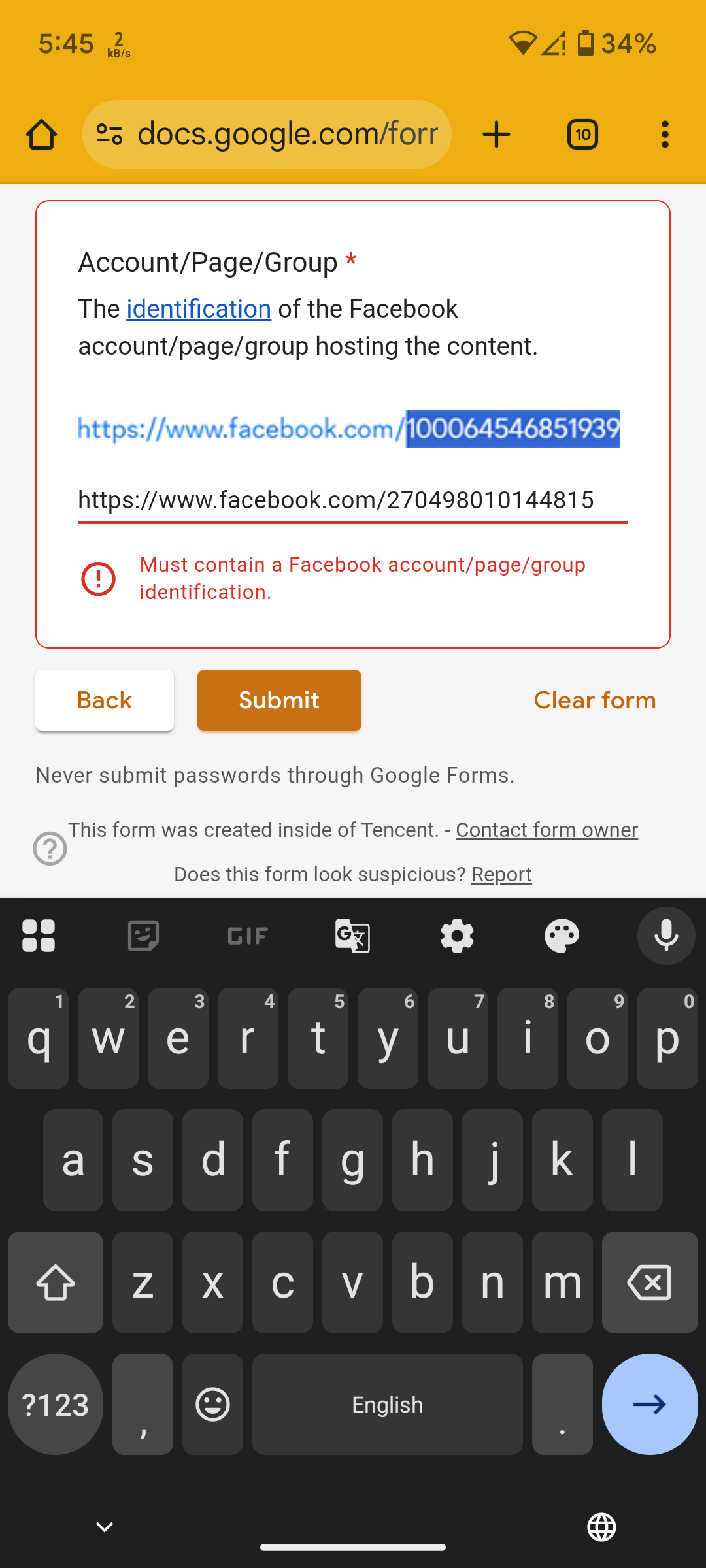Open a new browser tab

(x=496, y=135)
